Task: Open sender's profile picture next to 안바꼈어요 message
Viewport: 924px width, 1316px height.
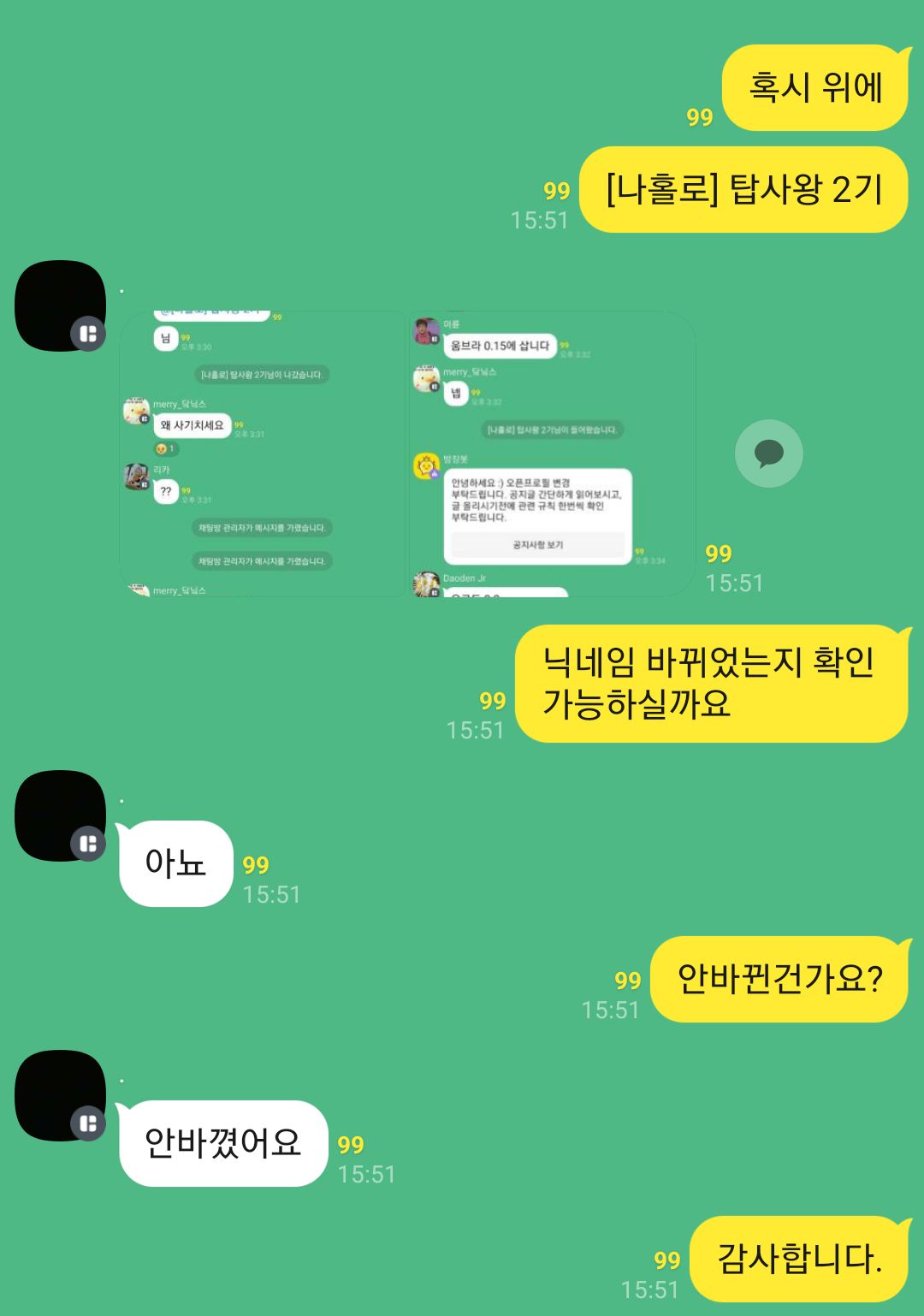Action: click(x=60, y=1095)
